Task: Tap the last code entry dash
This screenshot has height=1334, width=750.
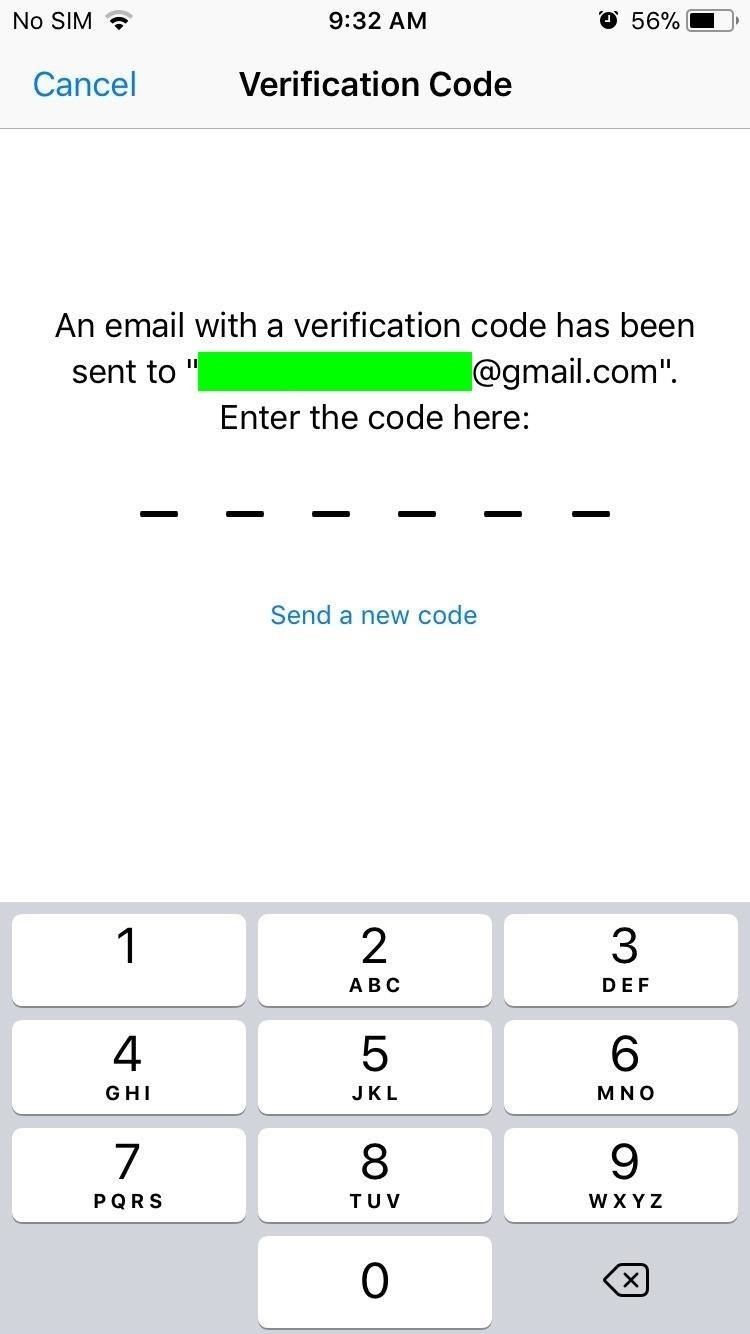Action: coord(590,513)
